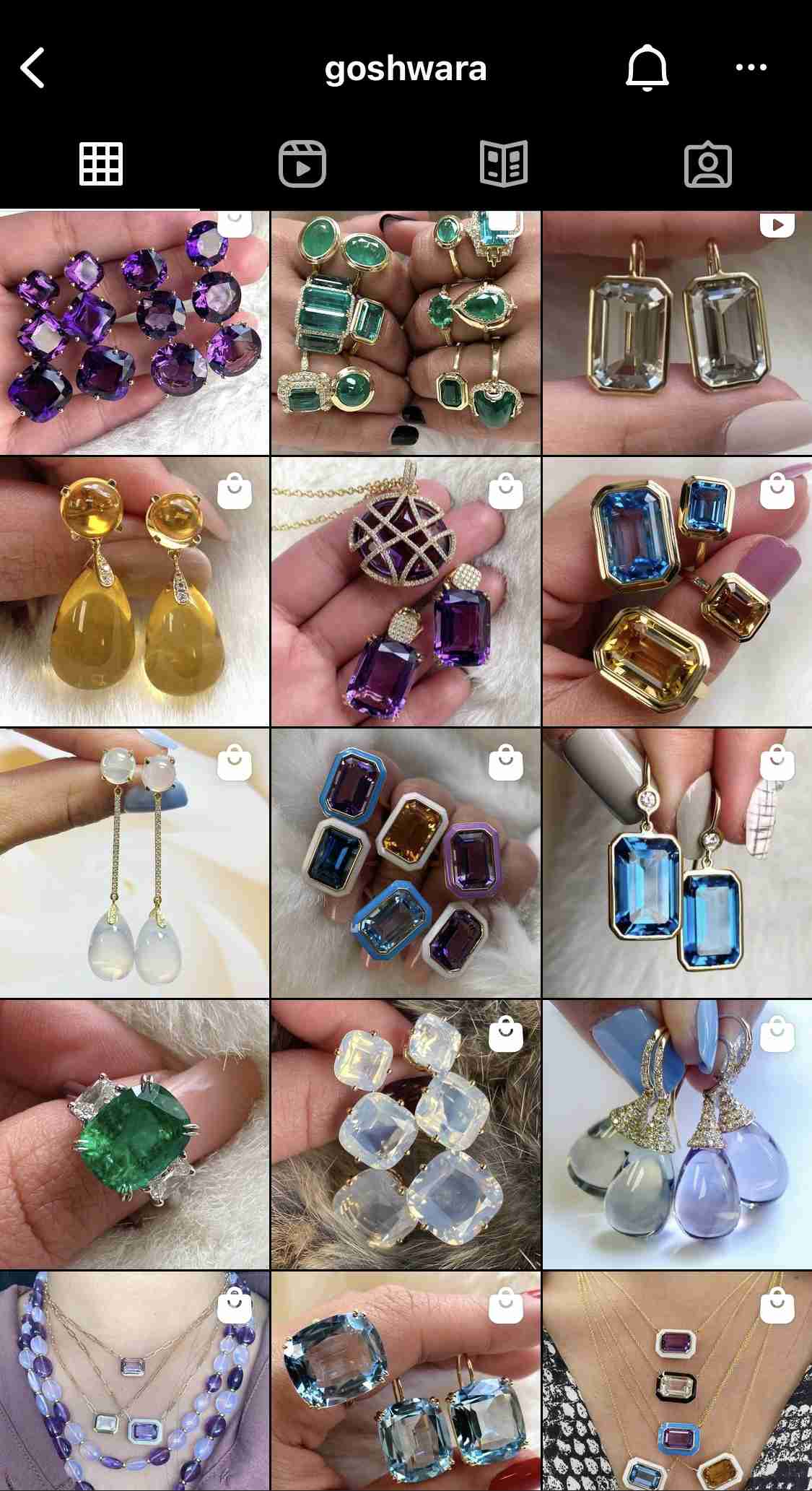Open the enamel-framed colorful rings post
812x1491 pixels.
(406, 864)
